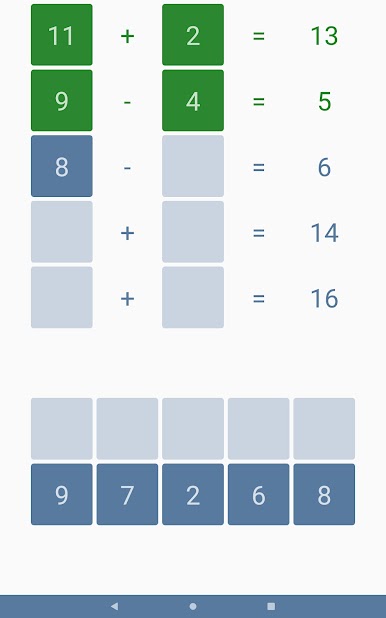Pick the number 7 tile

point(127,494)
